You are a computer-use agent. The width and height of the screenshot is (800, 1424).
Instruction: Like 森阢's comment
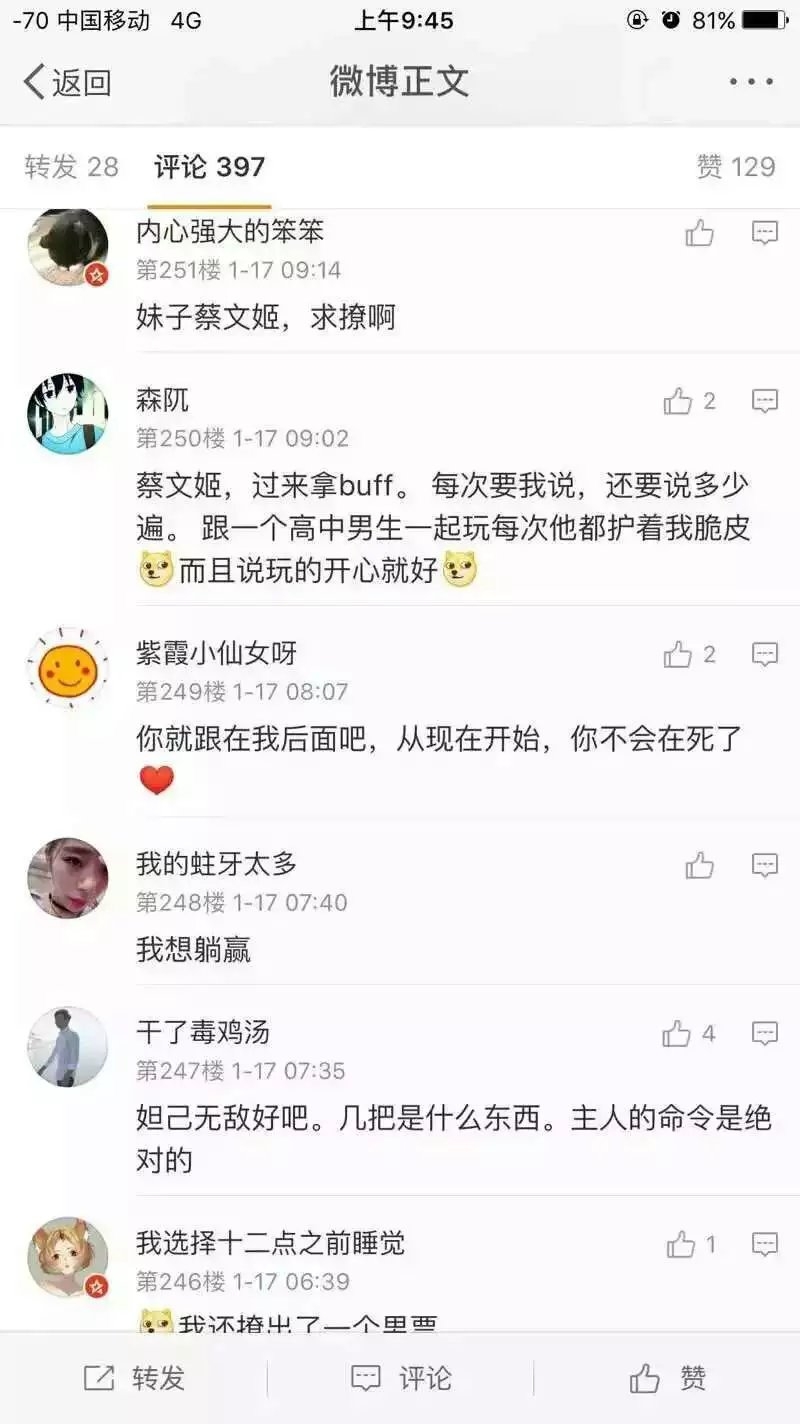[679, 402]
